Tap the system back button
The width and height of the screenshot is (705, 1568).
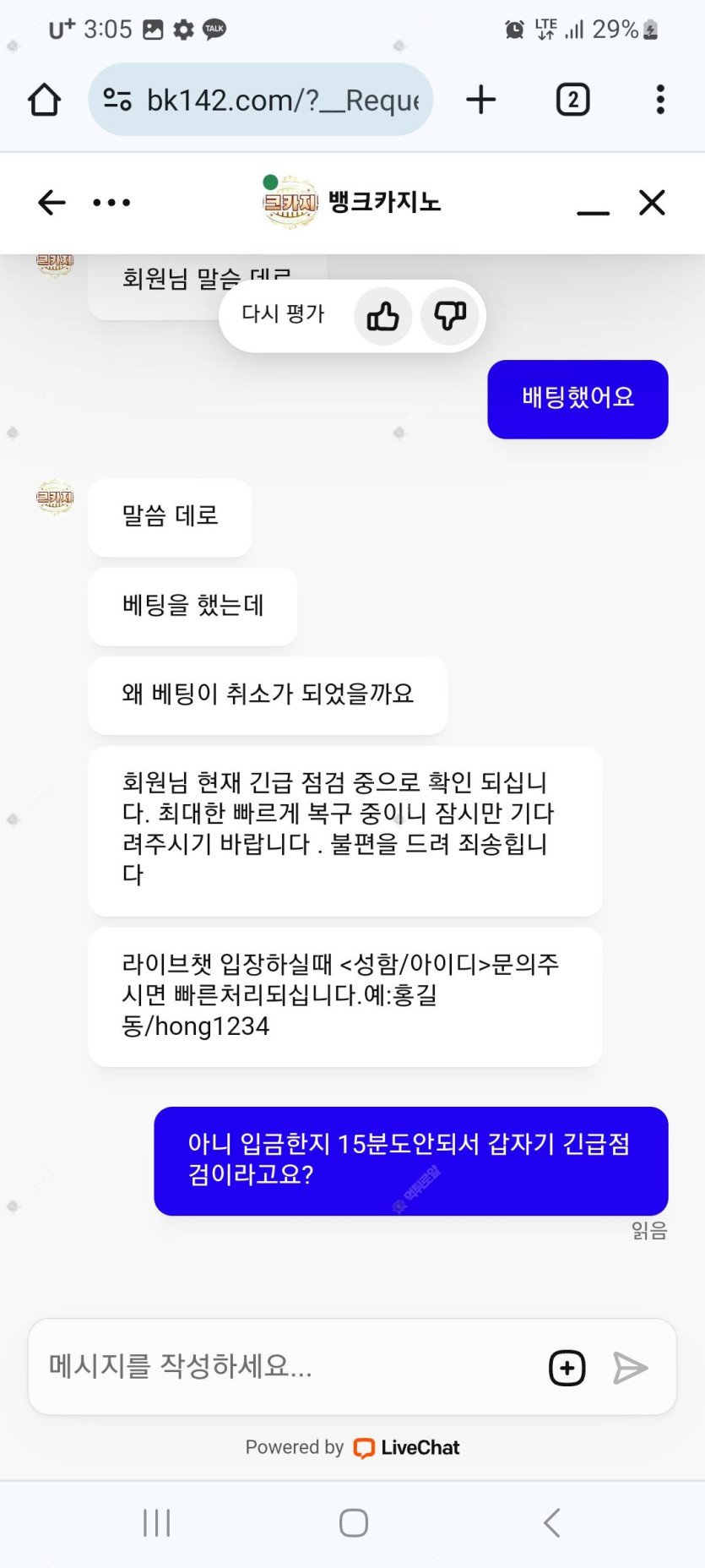click(551, 1522)
